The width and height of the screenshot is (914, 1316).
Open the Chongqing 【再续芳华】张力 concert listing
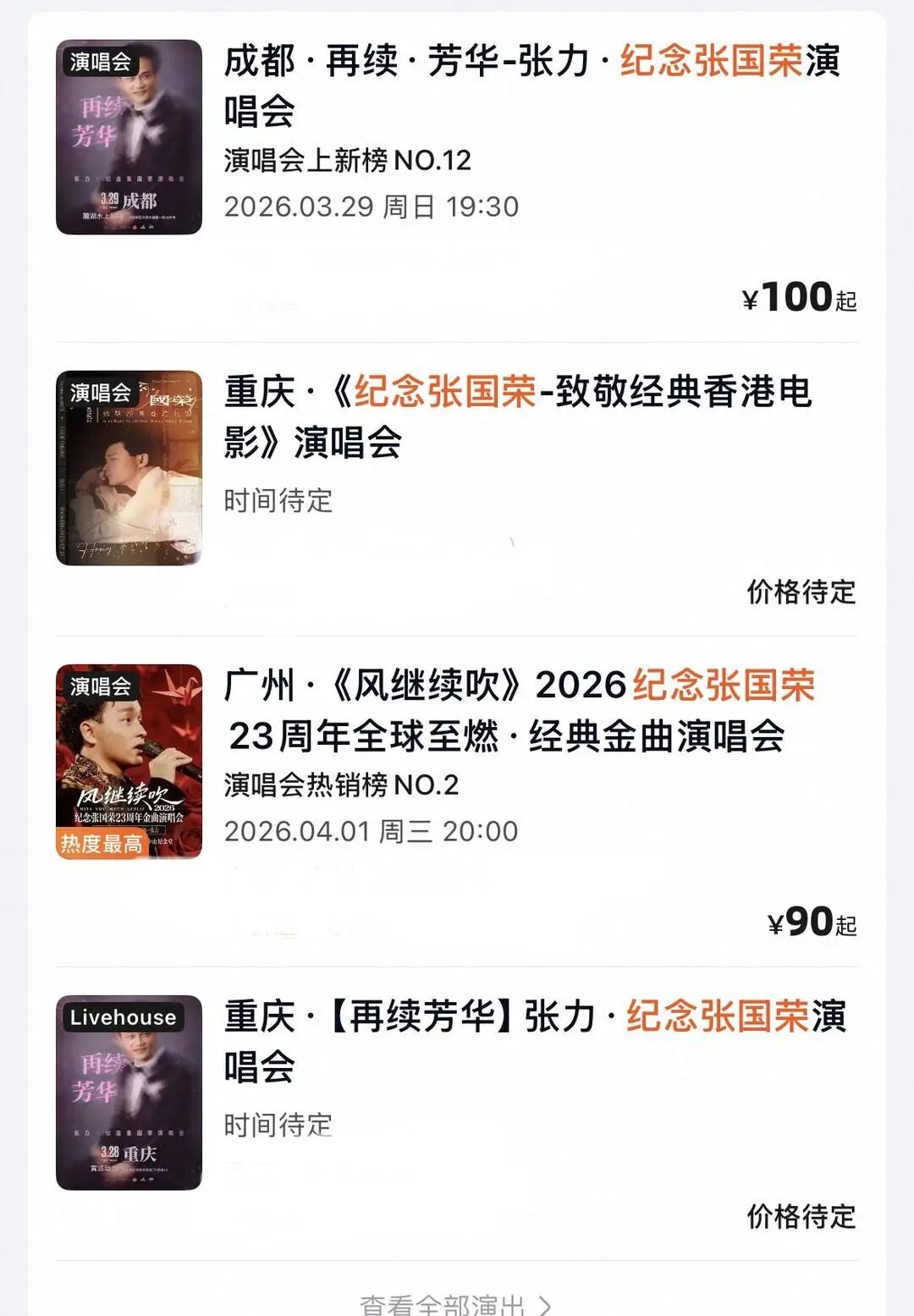tap(533, 1043)
